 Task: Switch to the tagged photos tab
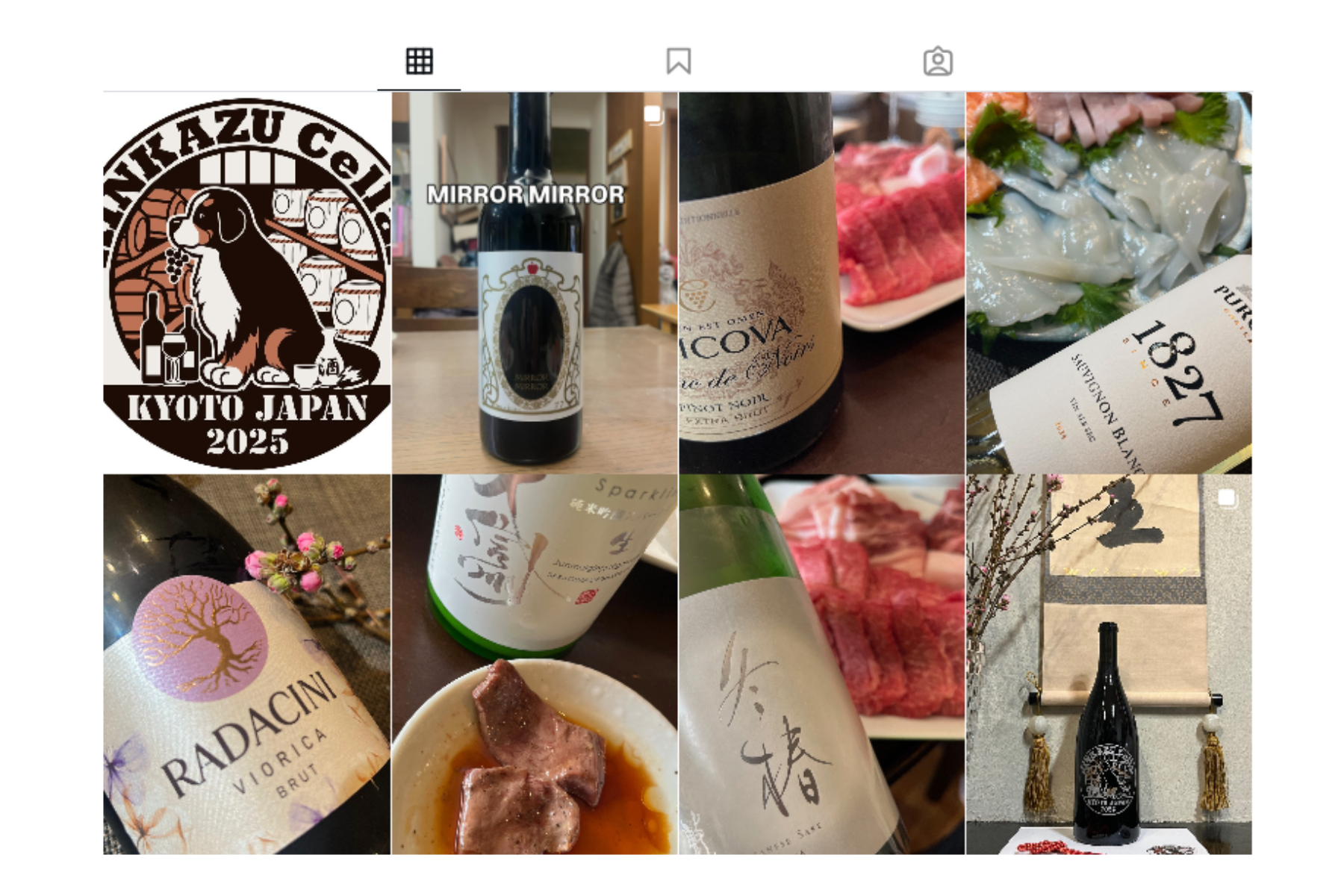pos(938,61)
